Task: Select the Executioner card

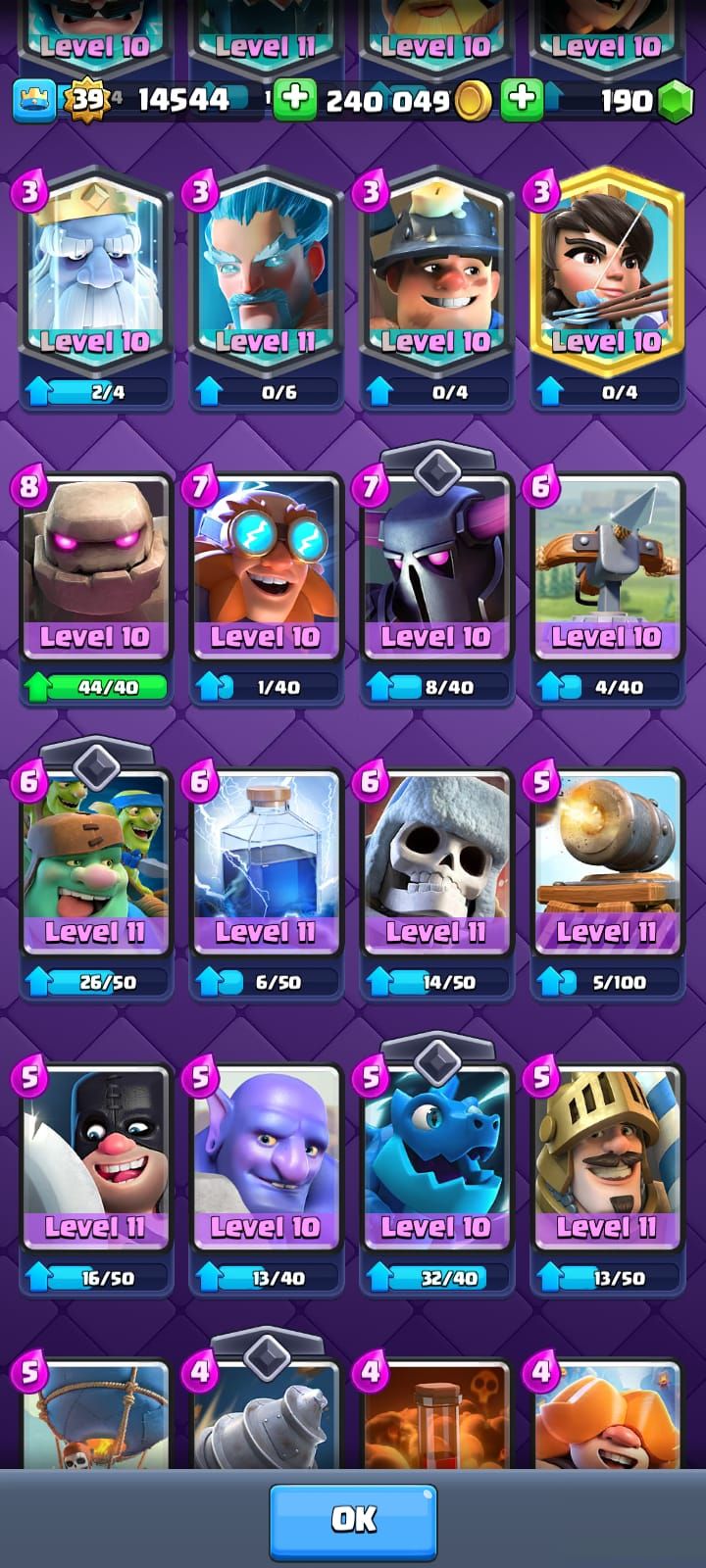Action: pyautogui.click(x=95, y=1161)
